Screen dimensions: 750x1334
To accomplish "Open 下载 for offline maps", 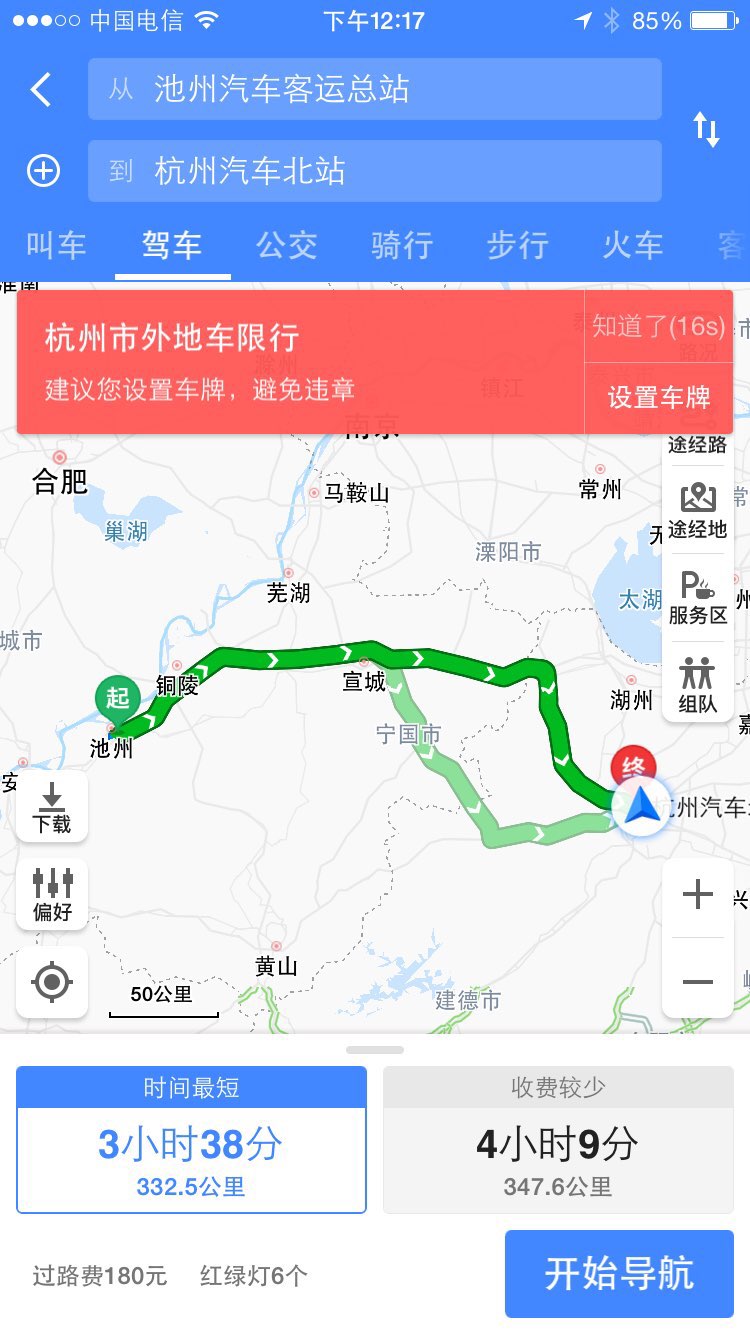I will tap(52, 807).
